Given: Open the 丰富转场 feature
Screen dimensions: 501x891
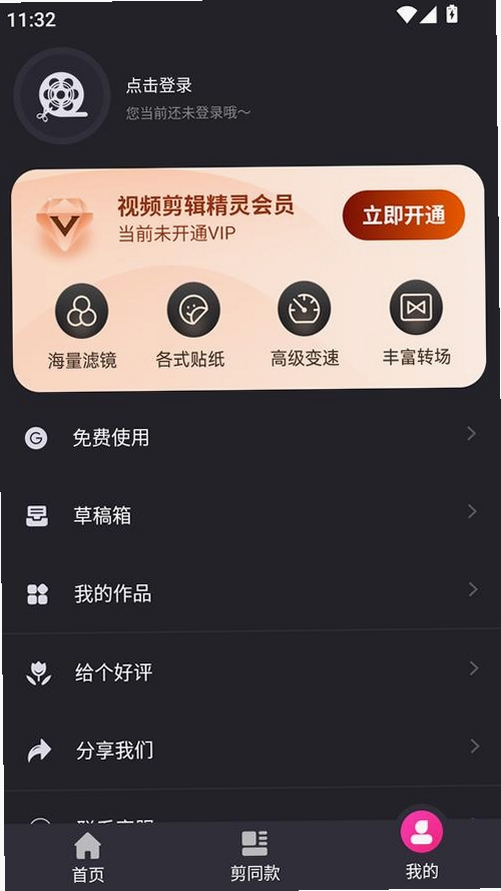Looking at the screenshot, I should [416, 323].
